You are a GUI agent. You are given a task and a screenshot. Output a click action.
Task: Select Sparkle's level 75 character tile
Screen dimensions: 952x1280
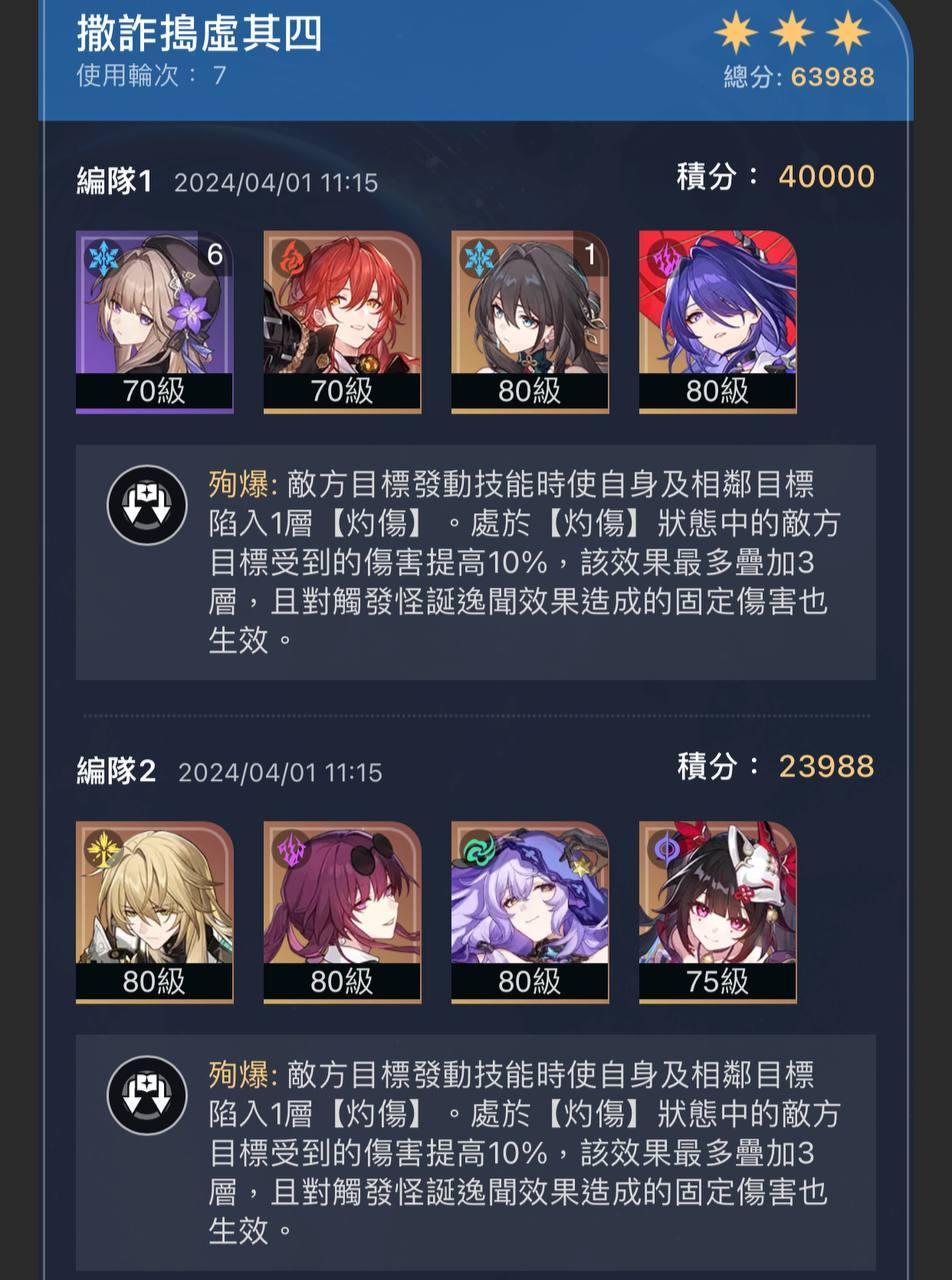tap(717, 910)
